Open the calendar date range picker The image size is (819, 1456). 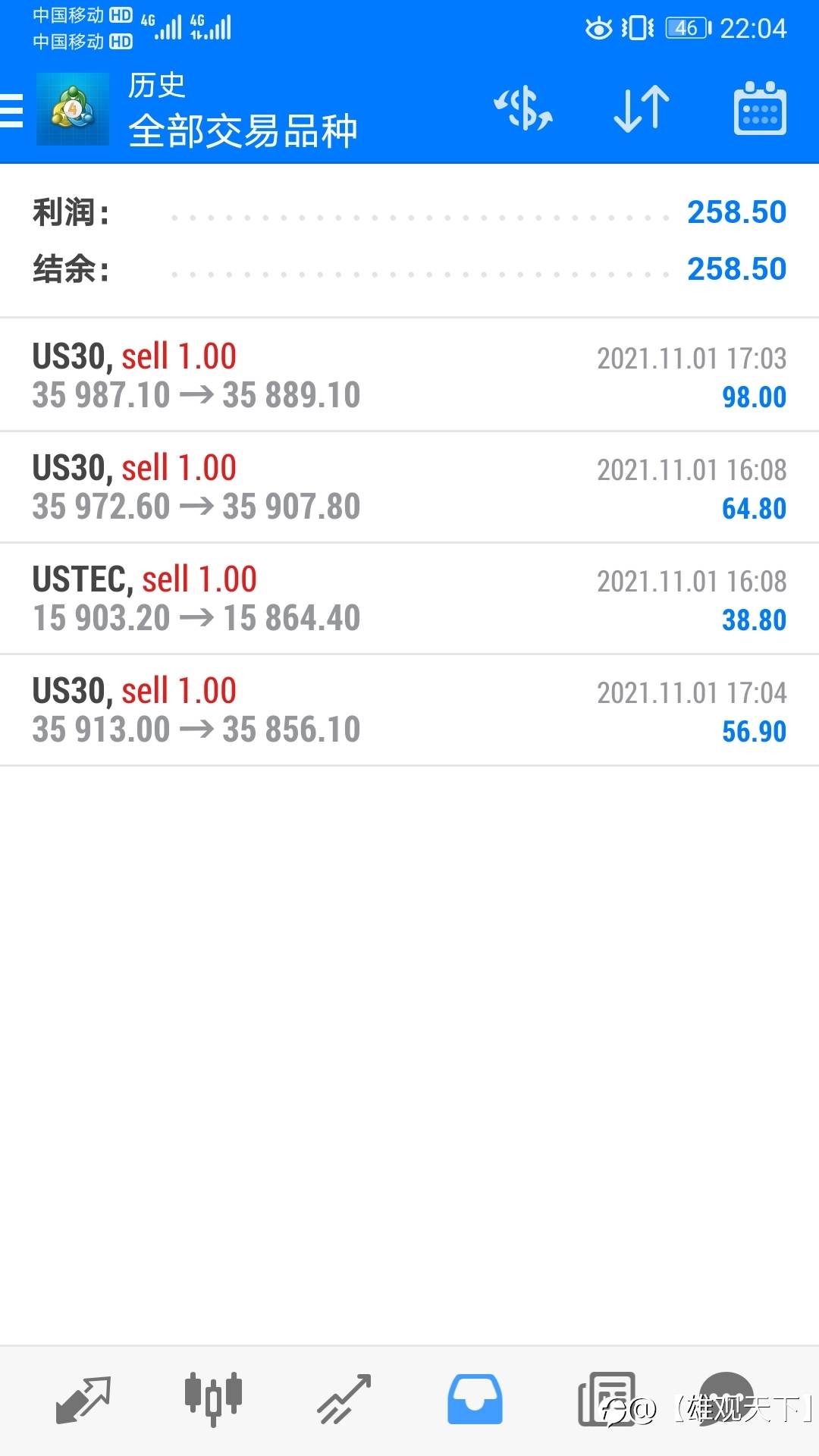pos(760,109)
